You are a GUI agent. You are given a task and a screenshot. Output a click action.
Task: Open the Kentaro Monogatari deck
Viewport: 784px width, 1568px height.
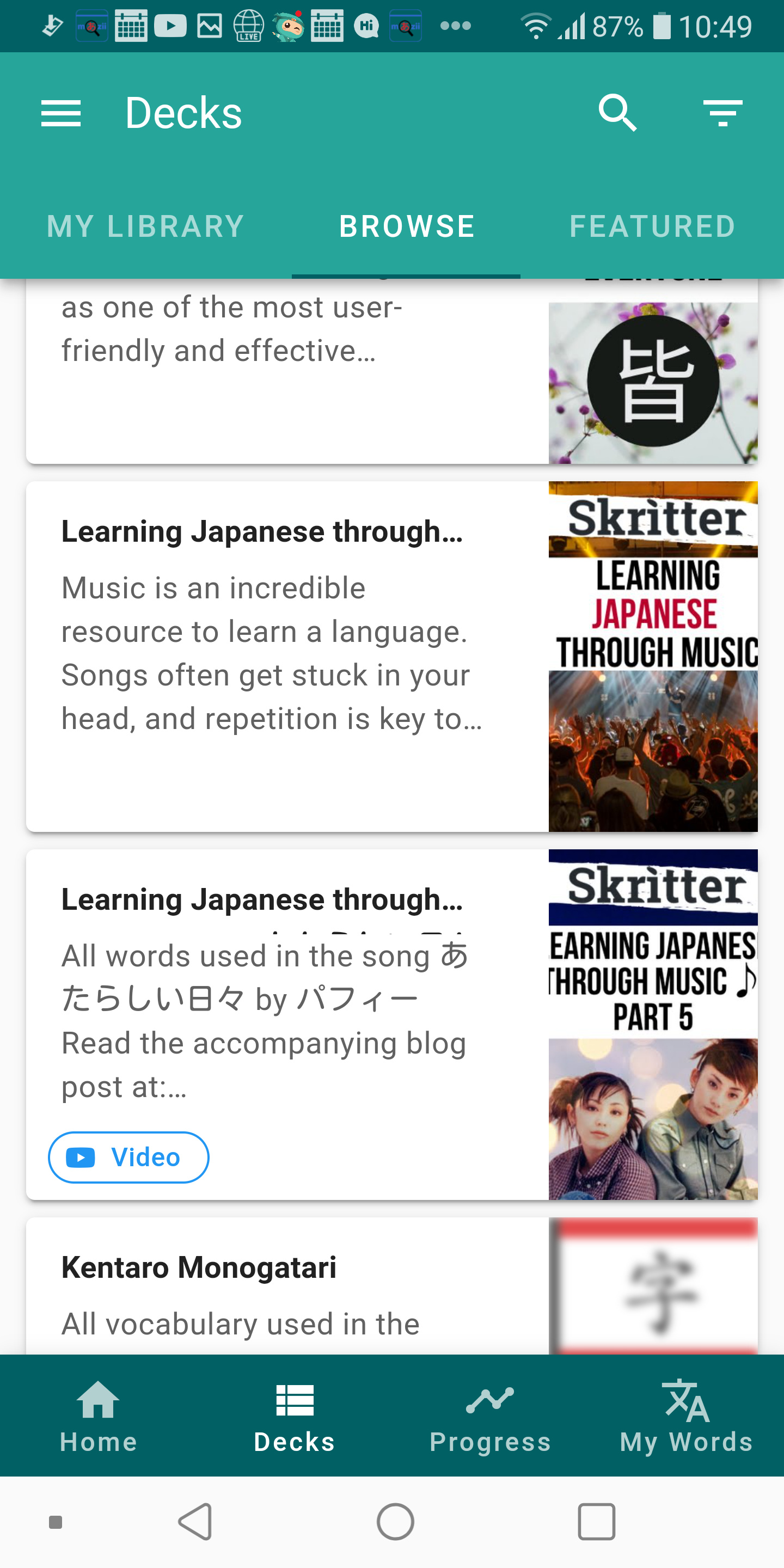pos(392,1285)
